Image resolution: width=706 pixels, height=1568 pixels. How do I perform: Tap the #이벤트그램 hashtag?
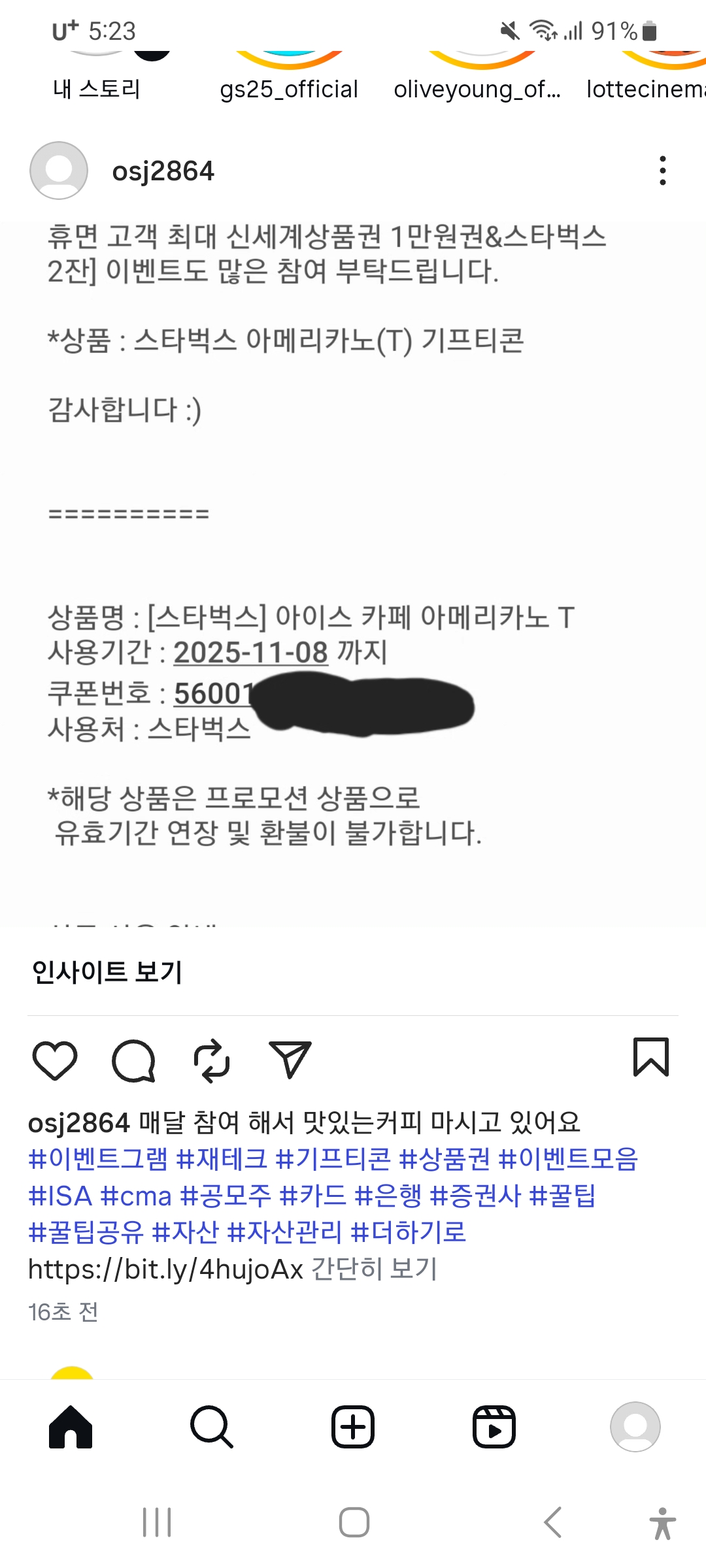98,1159
